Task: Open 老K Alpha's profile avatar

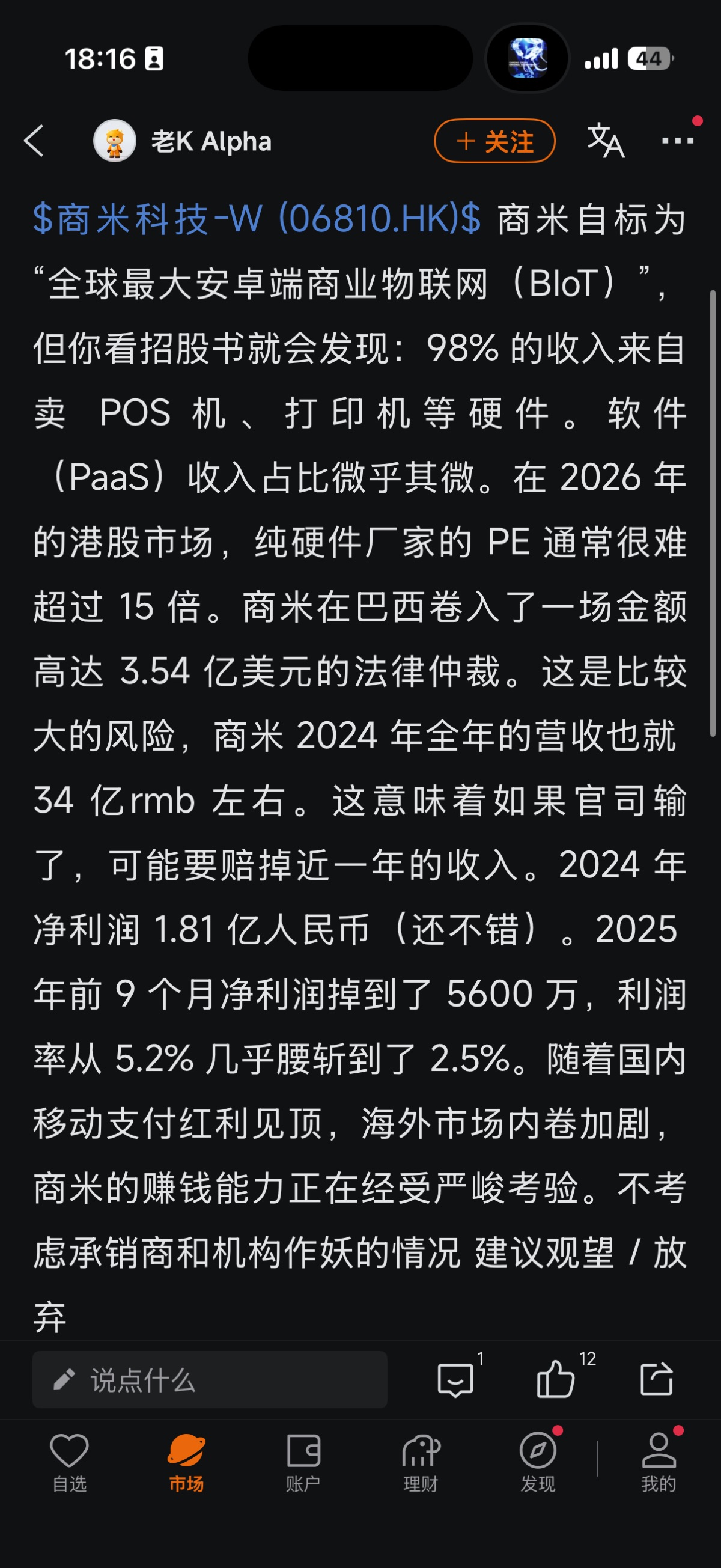Action: tap(114, 141)
